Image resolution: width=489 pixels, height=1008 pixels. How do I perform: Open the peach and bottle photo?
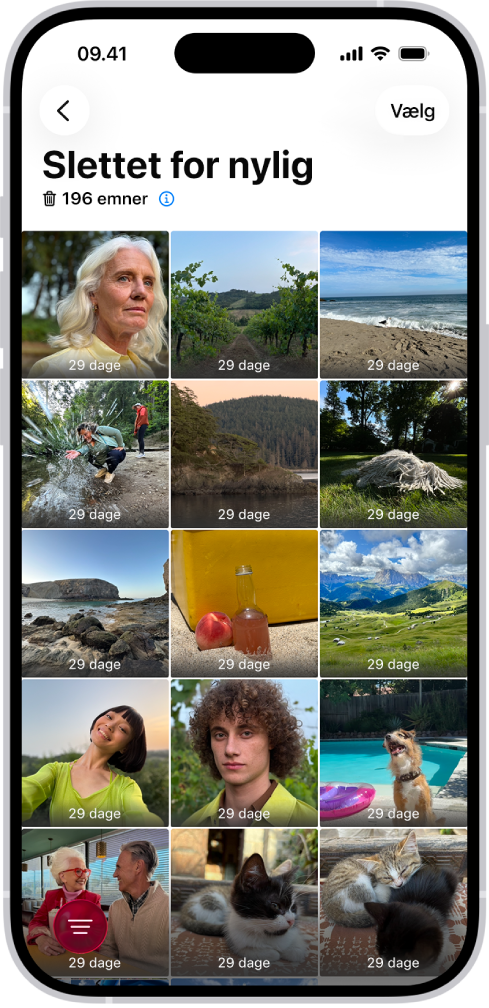tap(244, 603)
